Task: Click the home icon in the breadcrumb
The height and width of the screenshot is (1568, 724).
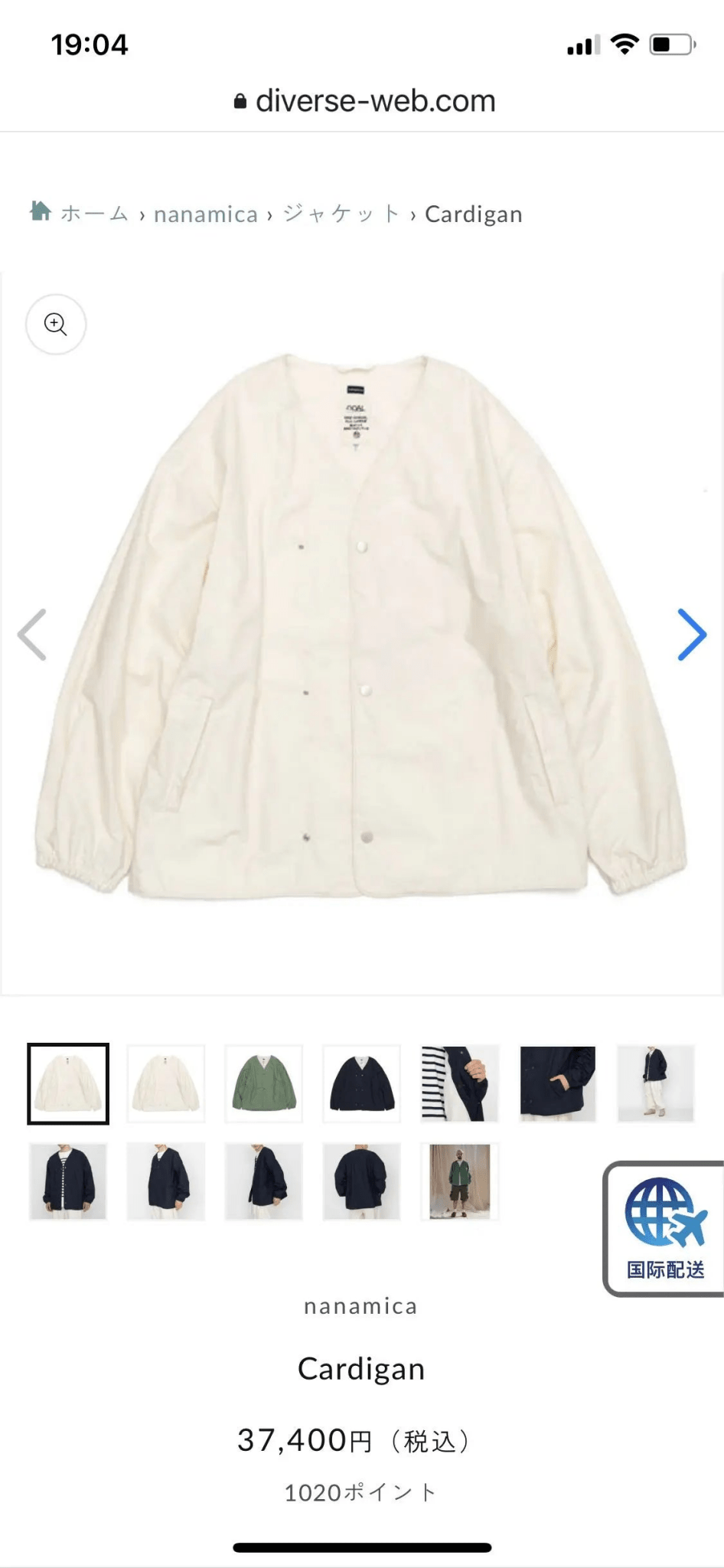Action: pos(40,211)
